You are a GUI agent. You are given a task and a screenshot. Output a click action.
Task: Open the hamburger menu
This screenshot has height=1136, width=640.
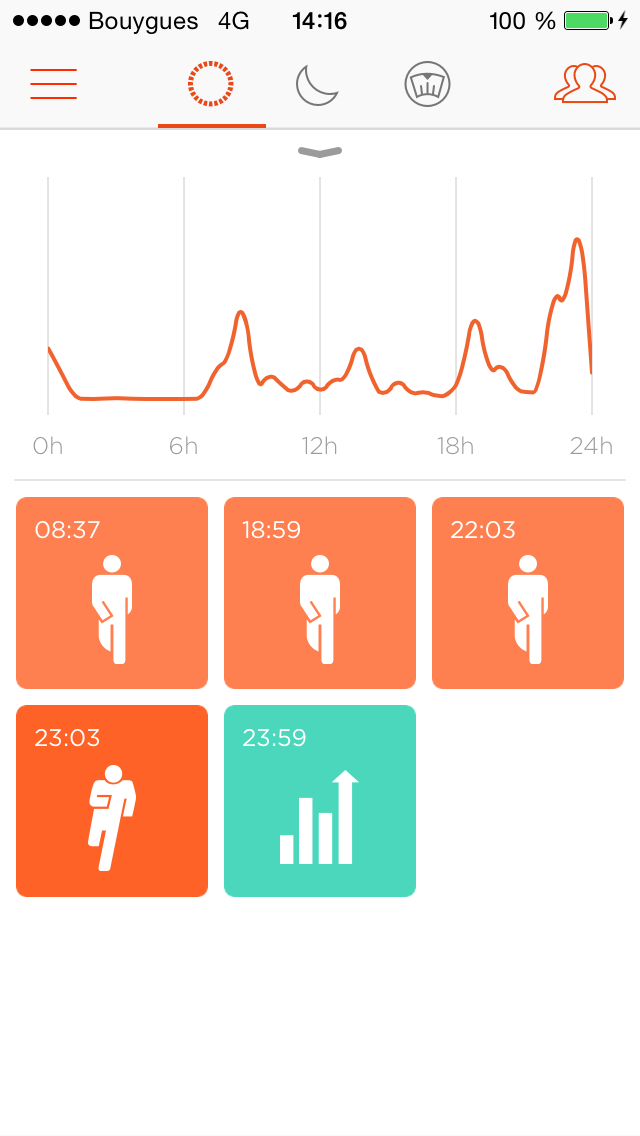pos(54,84)
